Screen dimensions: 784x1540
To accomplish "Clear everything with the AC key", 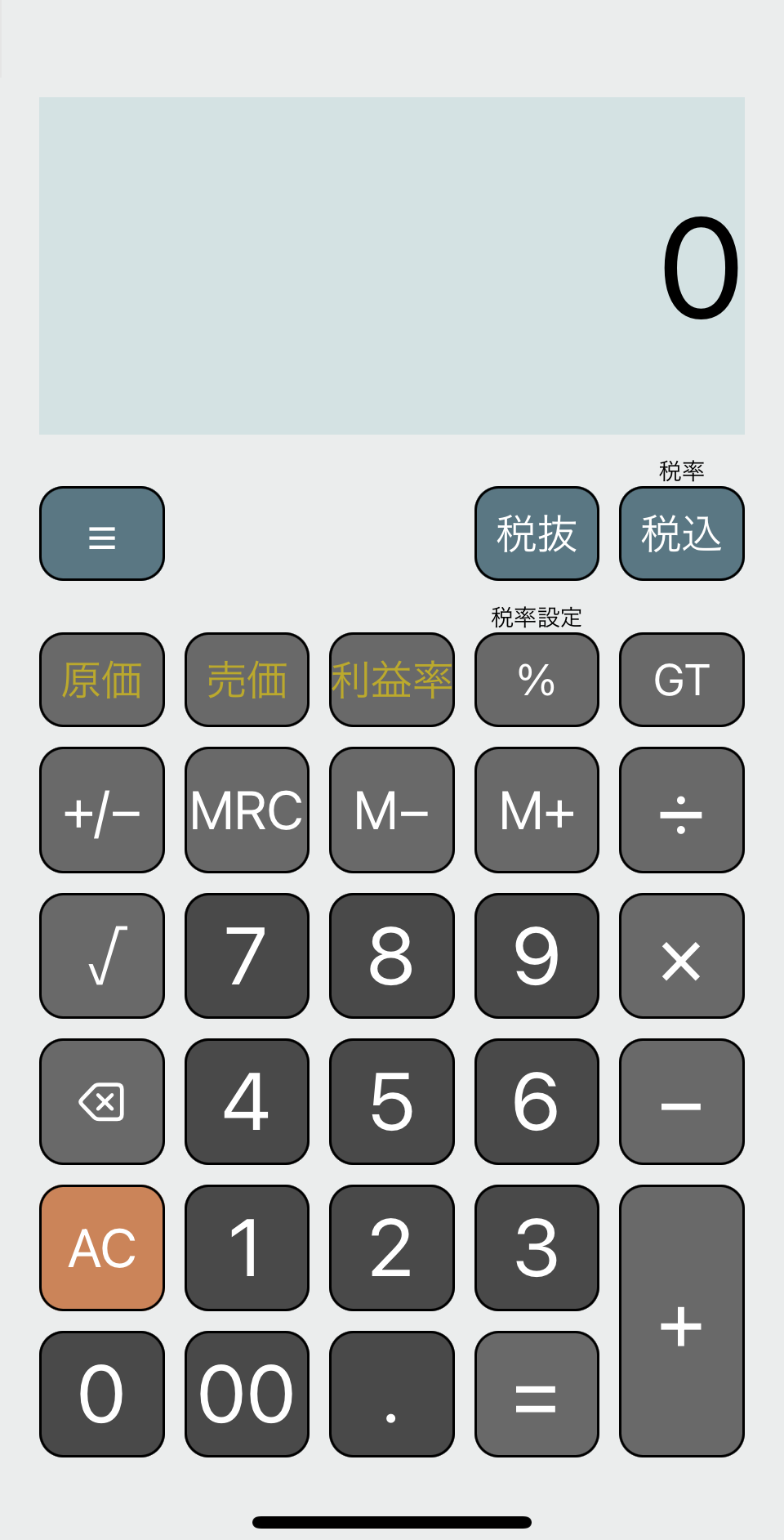I will tap(101, 1248).
